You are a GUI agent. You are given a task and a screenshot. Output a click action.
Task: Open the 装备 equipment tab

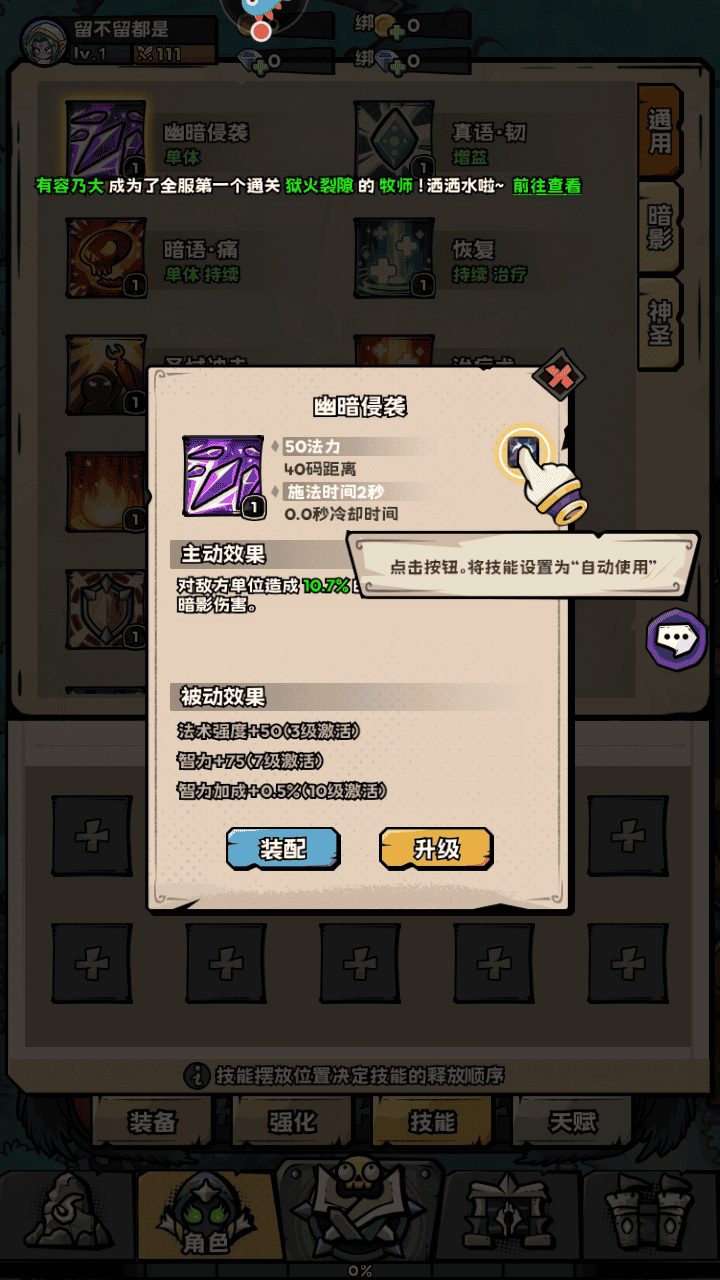point(152,1122)
